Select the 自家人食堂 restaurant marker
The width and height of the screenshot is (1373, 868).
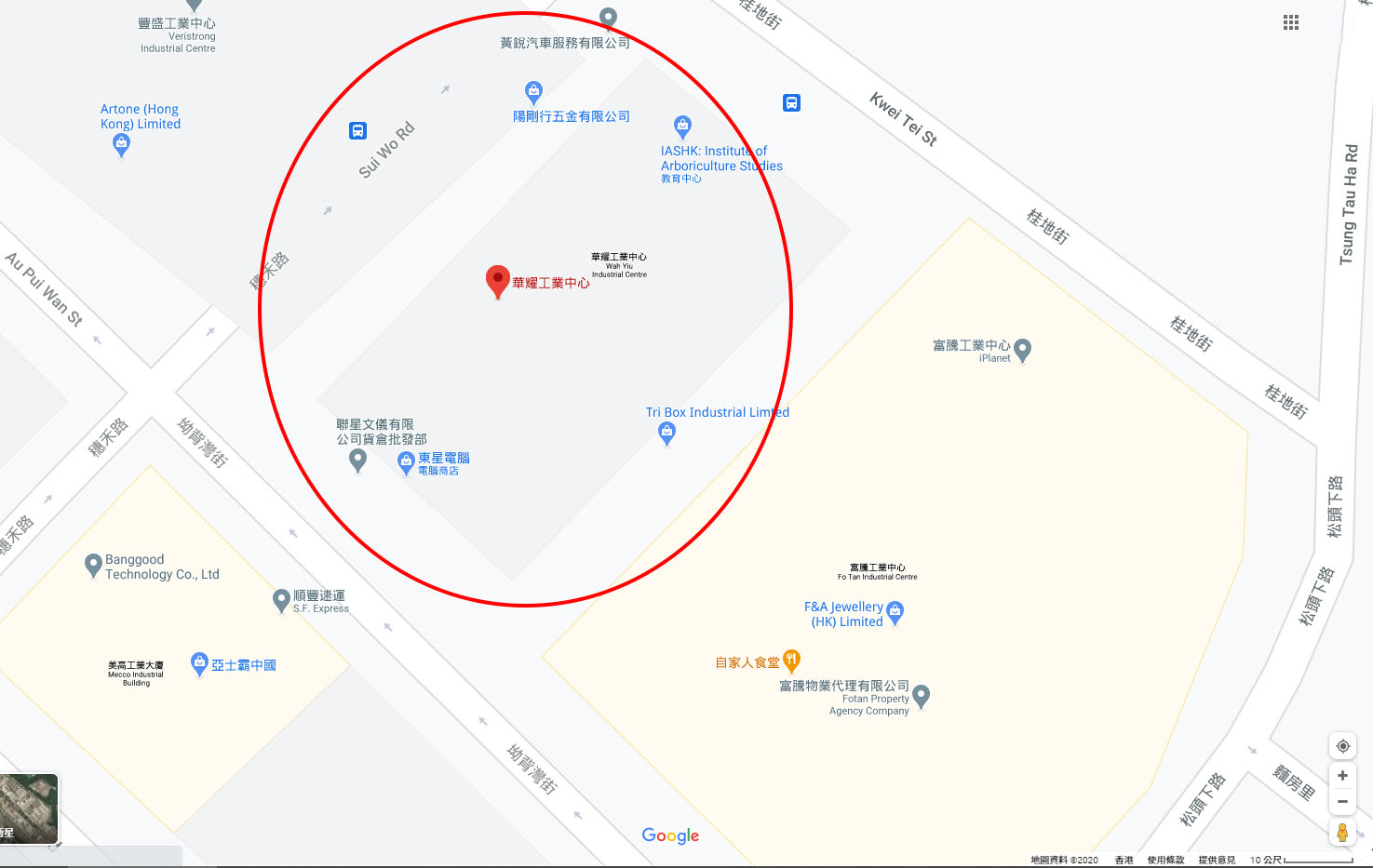(791, 660)
